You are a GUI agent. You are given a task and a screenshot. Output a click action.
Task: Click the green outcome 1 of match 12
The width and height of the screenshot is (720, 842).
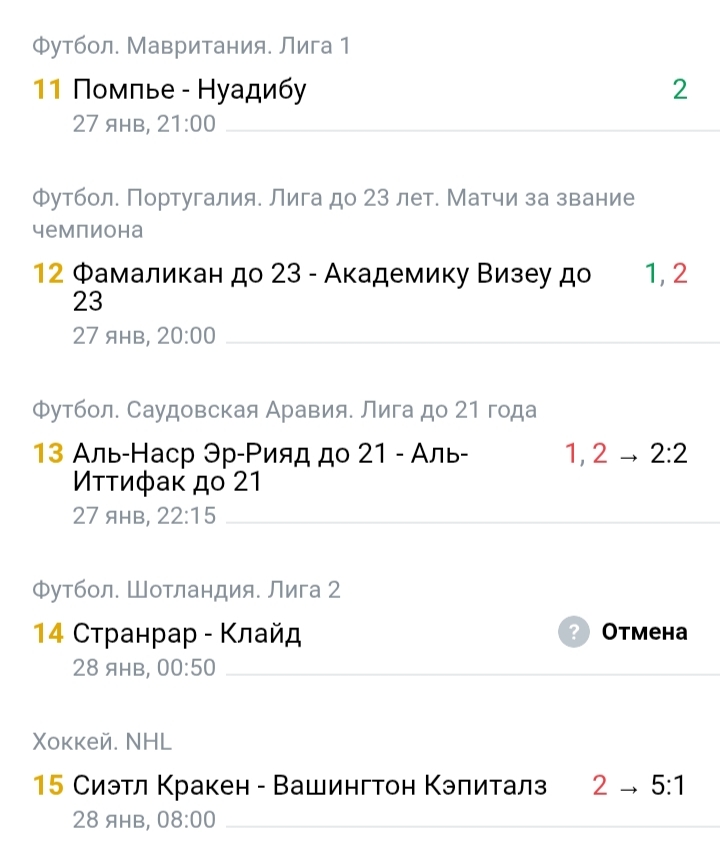click(x=651, y=272)
